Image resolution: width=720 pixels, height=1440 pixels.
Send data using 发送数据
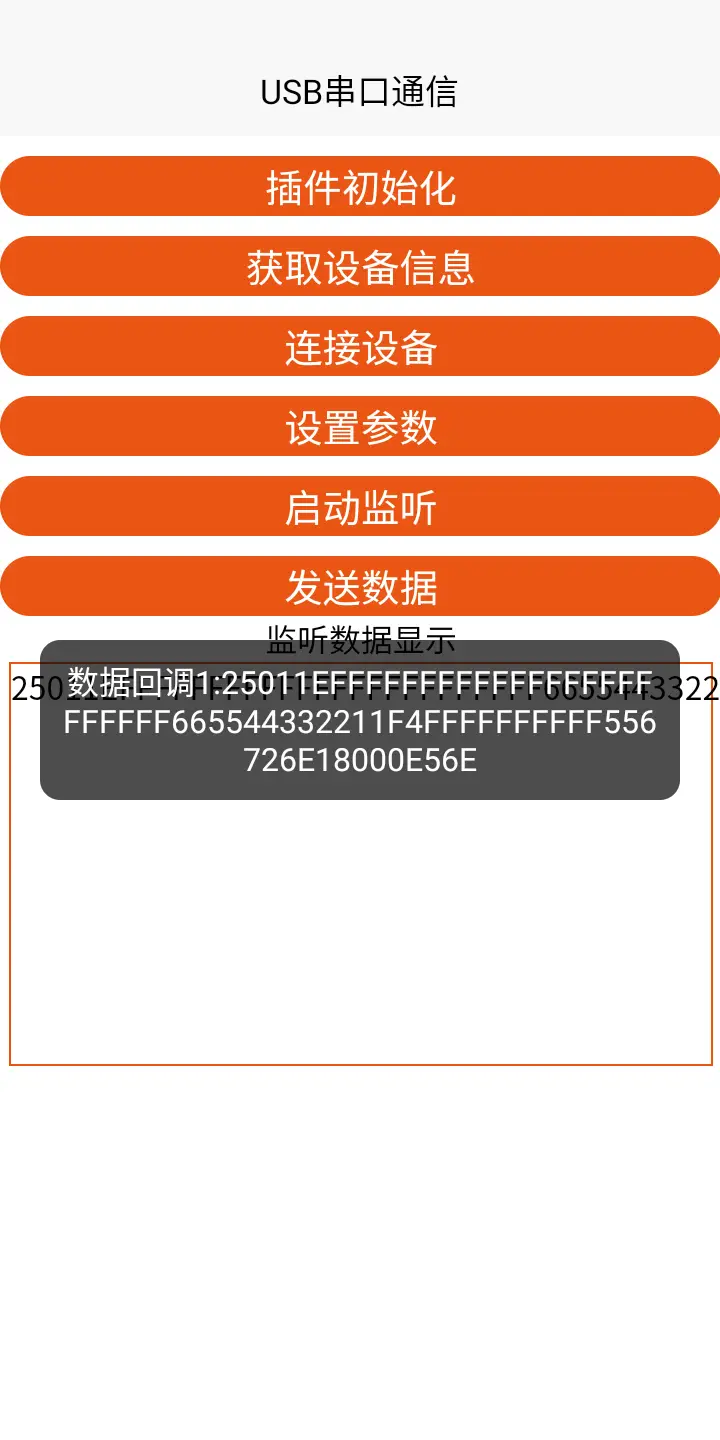coord(360,587)
